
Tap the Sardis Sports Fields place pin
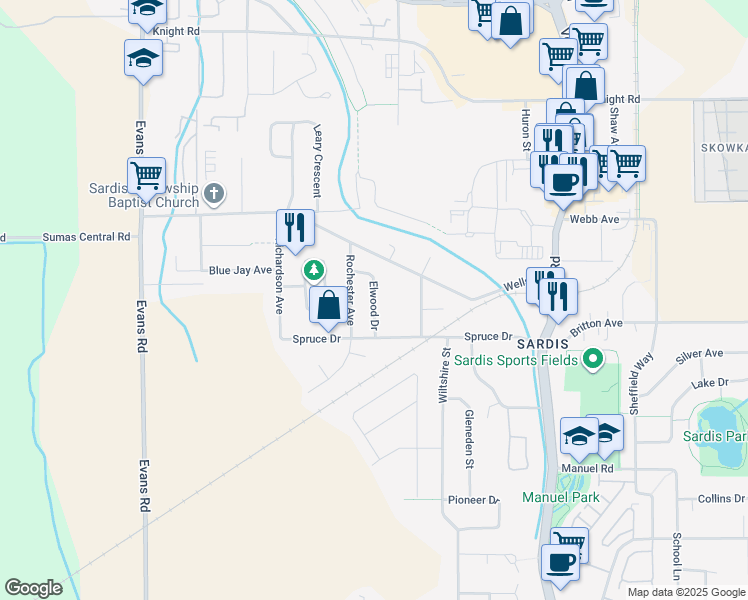click(592, 358)
